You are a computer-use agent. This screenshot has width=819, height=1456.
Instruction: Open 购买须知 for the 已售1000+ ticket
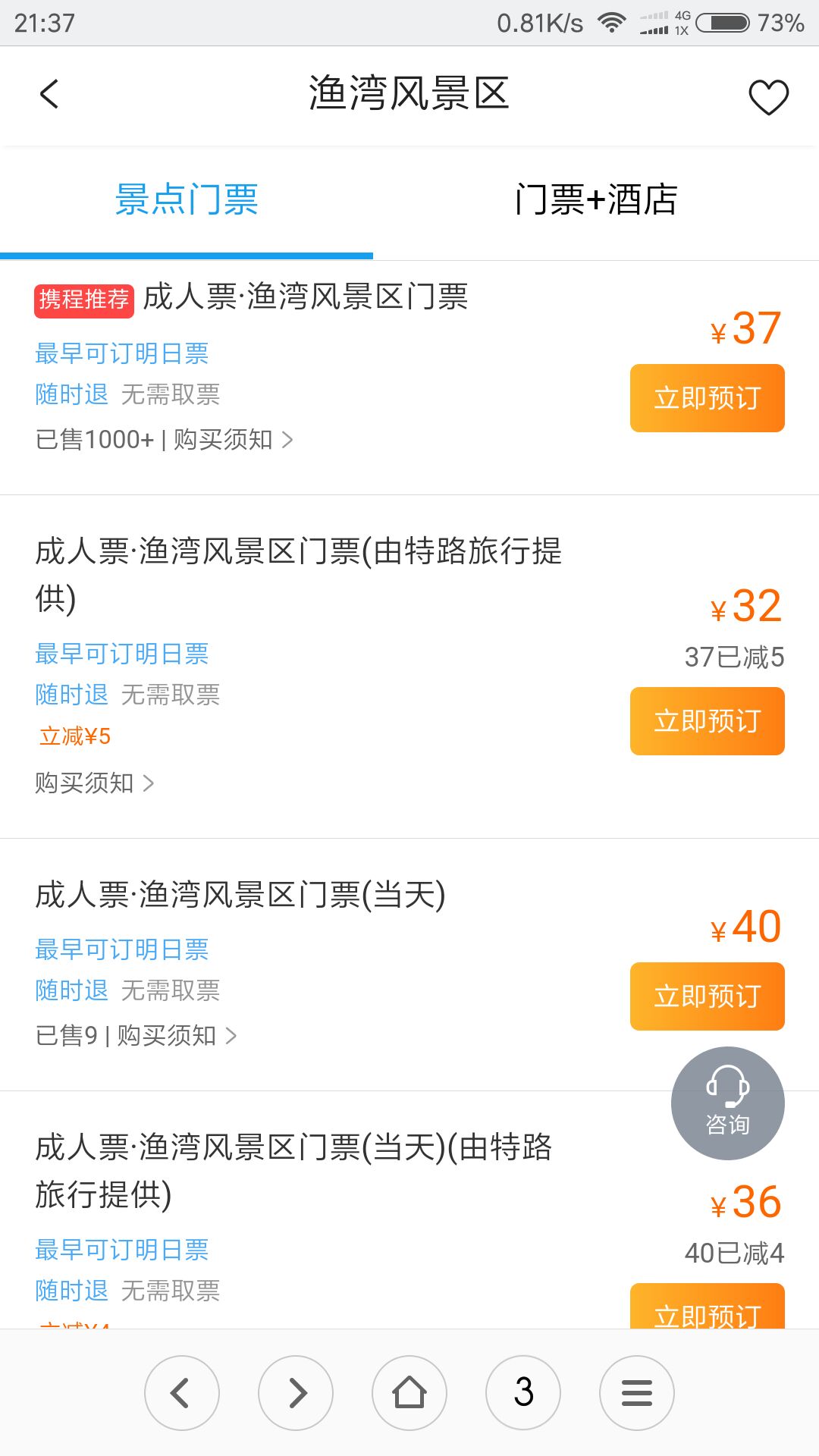232,440
